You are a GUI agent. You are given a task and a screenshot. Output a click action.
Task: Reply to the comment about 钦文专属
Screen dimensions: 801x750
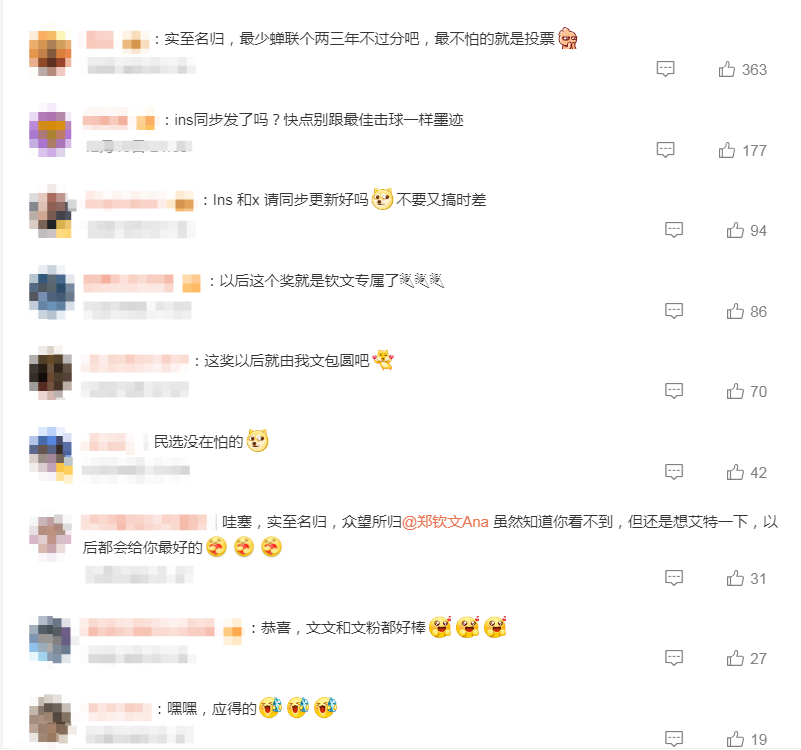pyautogui.click(x=674, y=311)
